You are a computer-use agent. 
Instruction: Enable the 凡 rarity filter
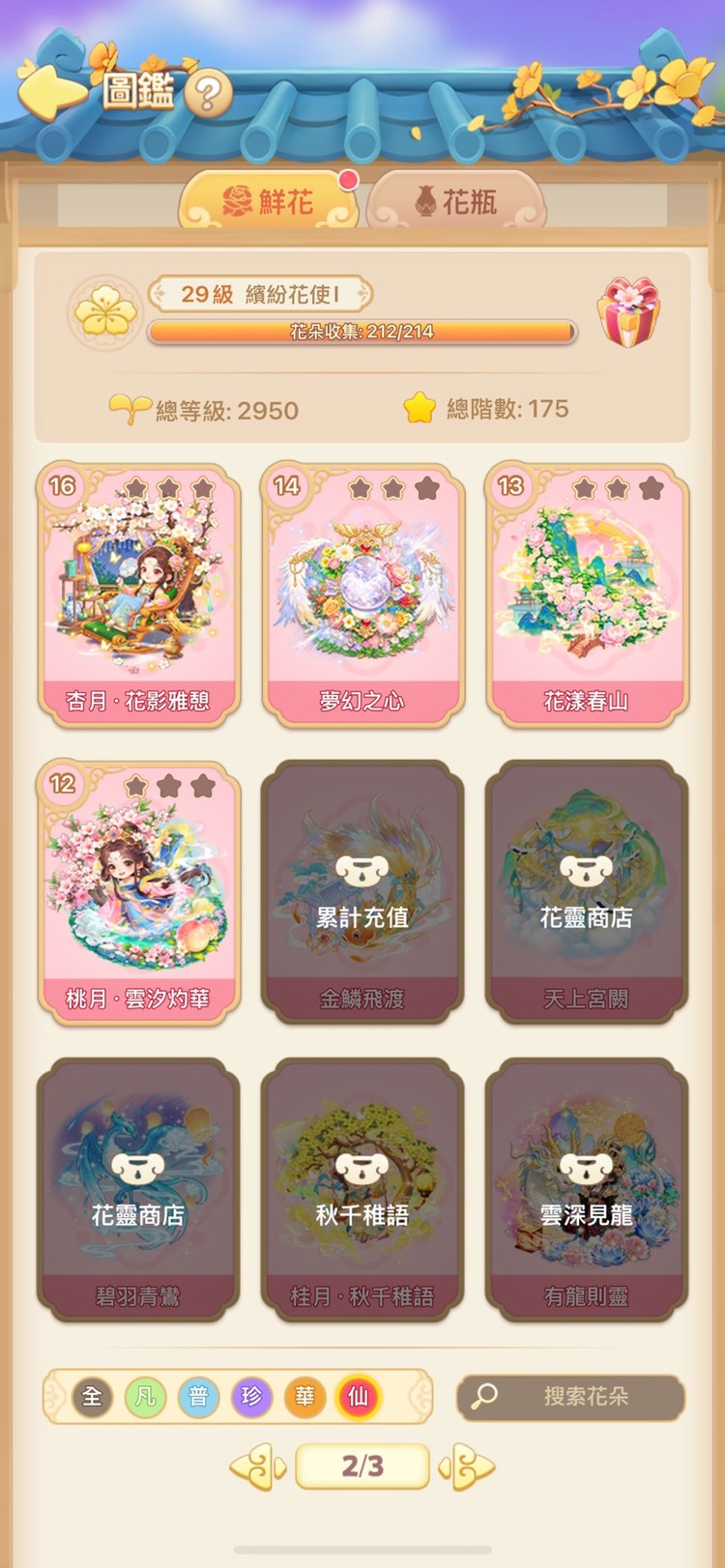(x=145, y=1396)
